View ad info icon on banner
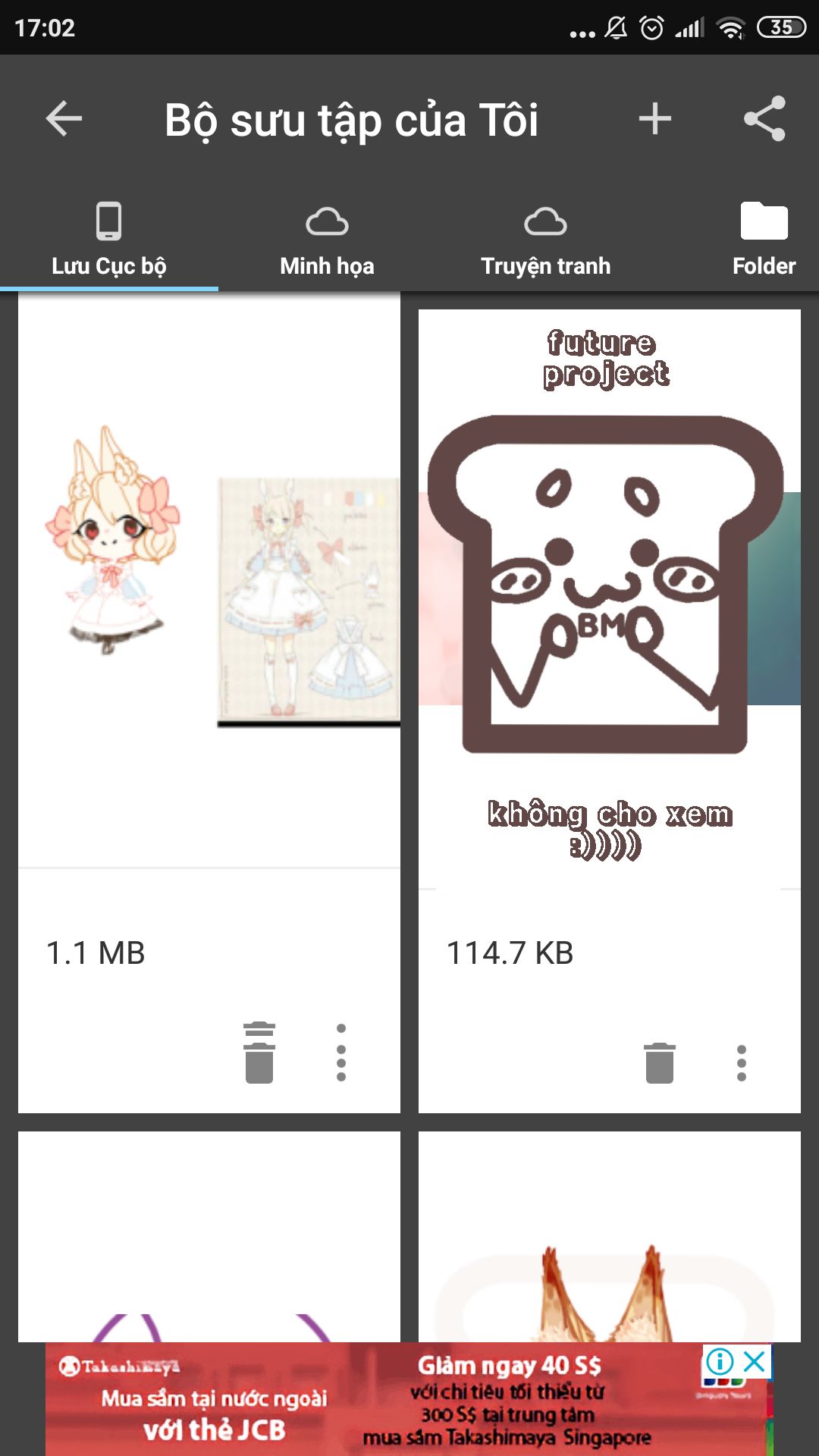The height and width of the screenshot is (1456, 819). (x=719, y=1362)
